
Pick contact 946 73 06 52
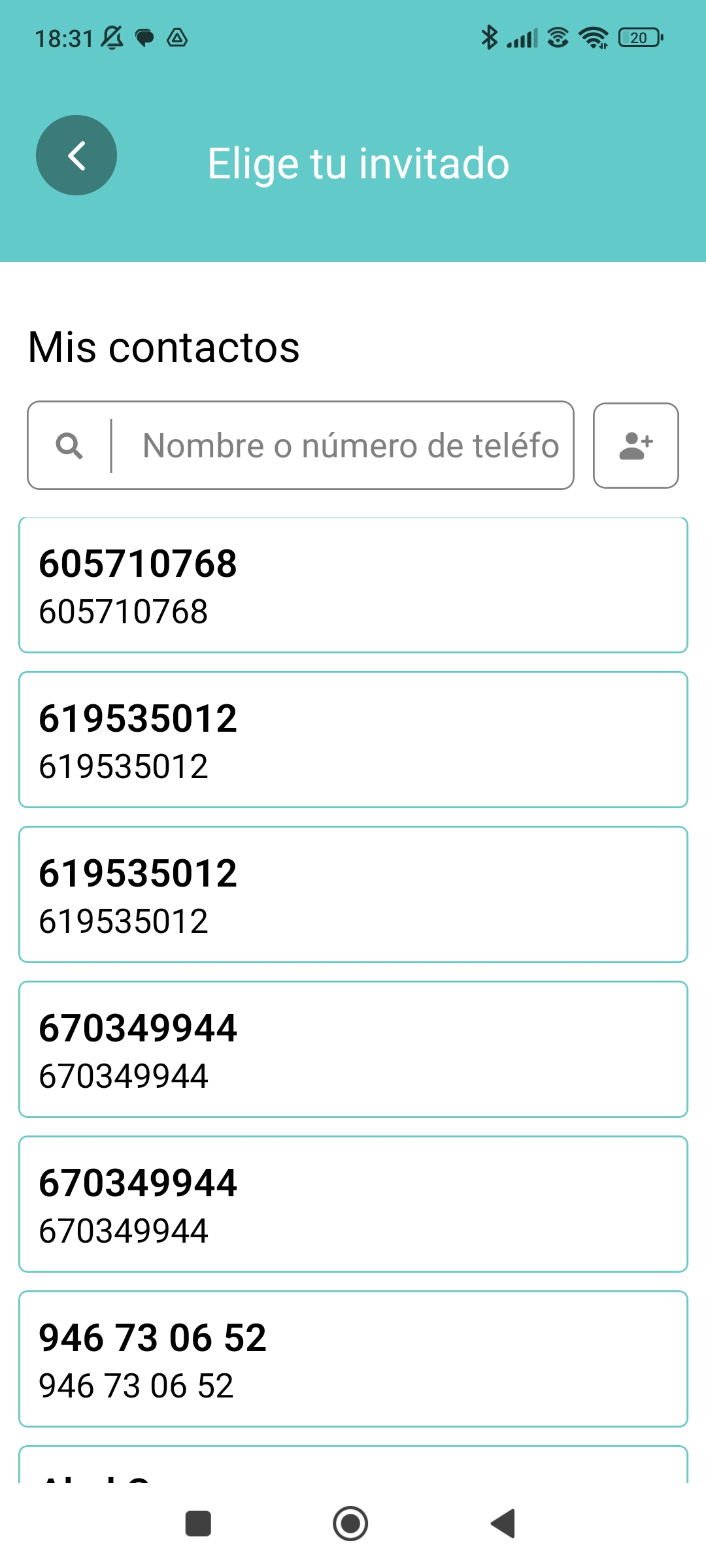click(353, 1359)
